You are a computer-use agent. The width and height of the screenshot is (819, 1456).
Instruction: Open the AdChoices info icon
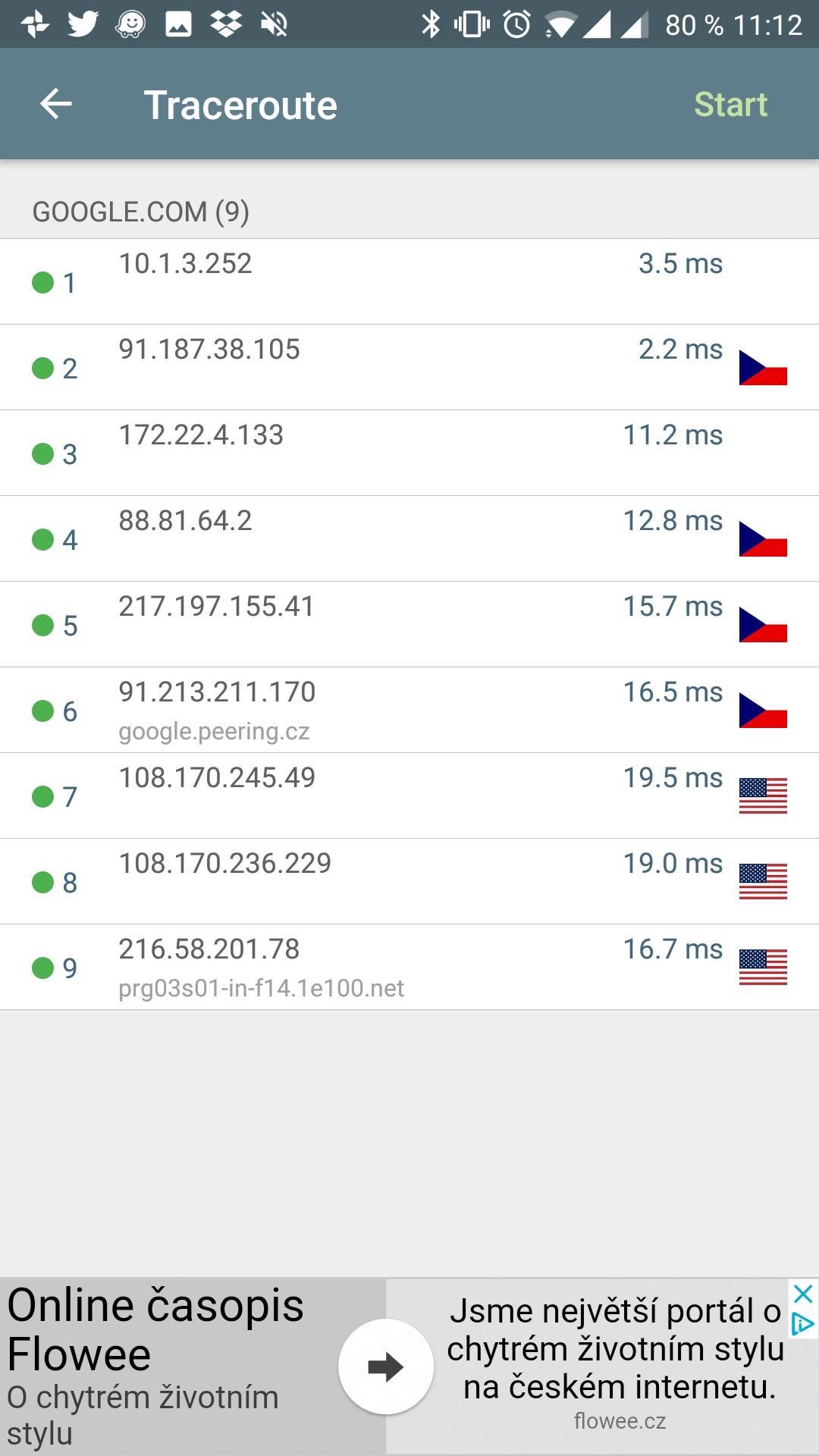(x=802, y=1324)
